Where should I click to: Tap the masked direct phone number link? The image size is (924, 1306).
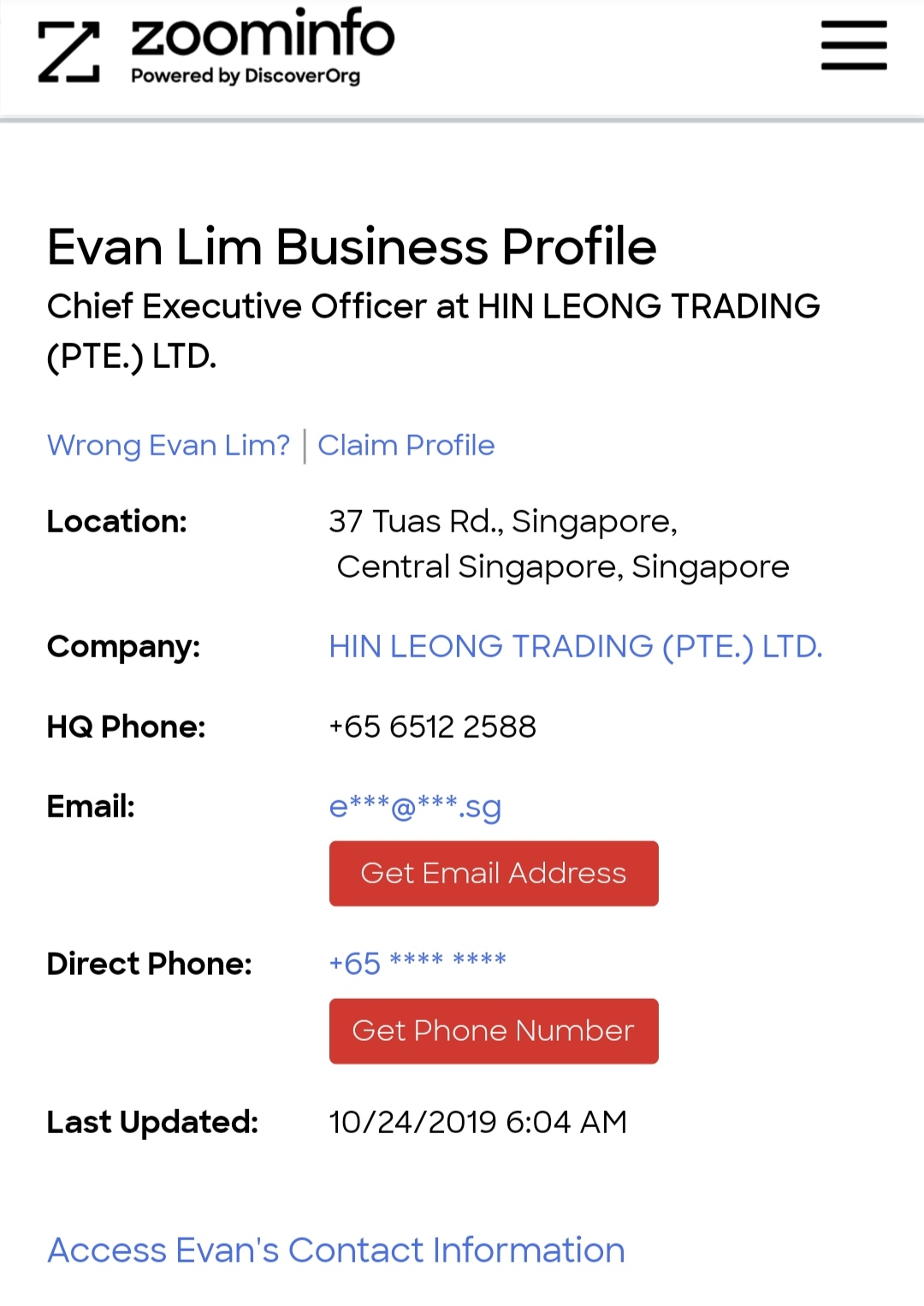pos(418,963)
